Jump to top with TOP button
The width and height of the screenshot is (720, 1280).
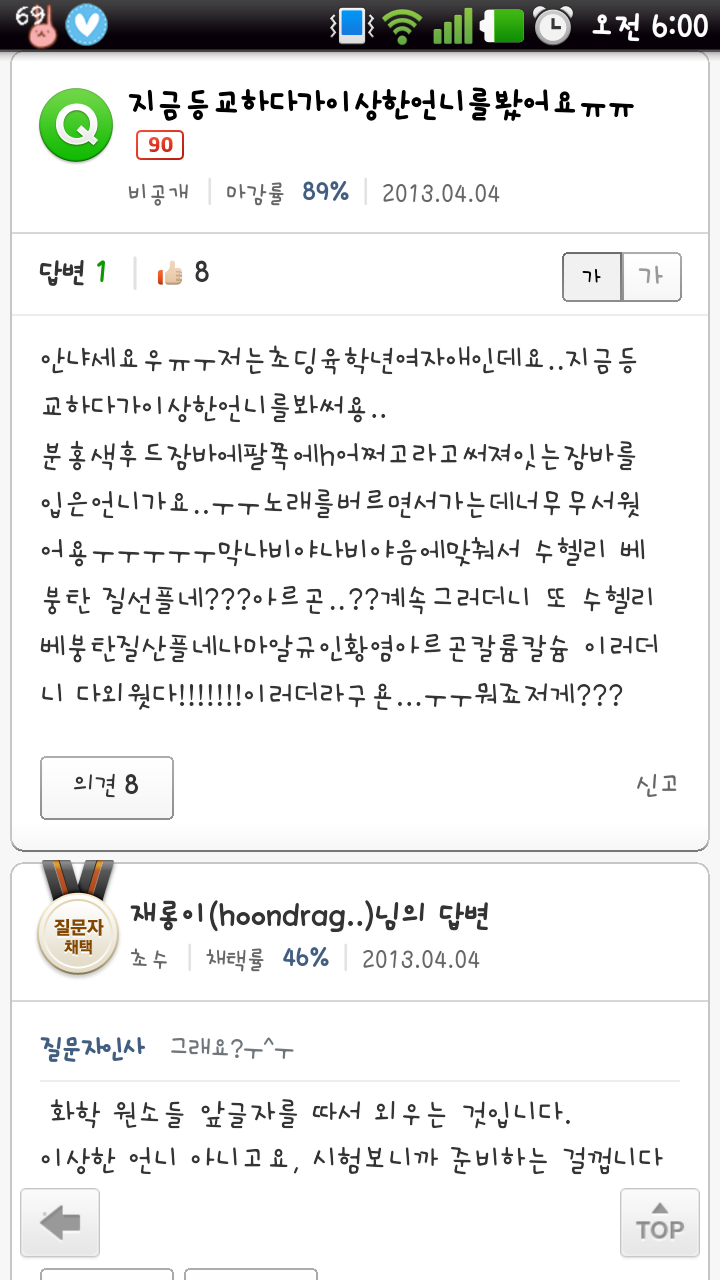(659, 1222)
